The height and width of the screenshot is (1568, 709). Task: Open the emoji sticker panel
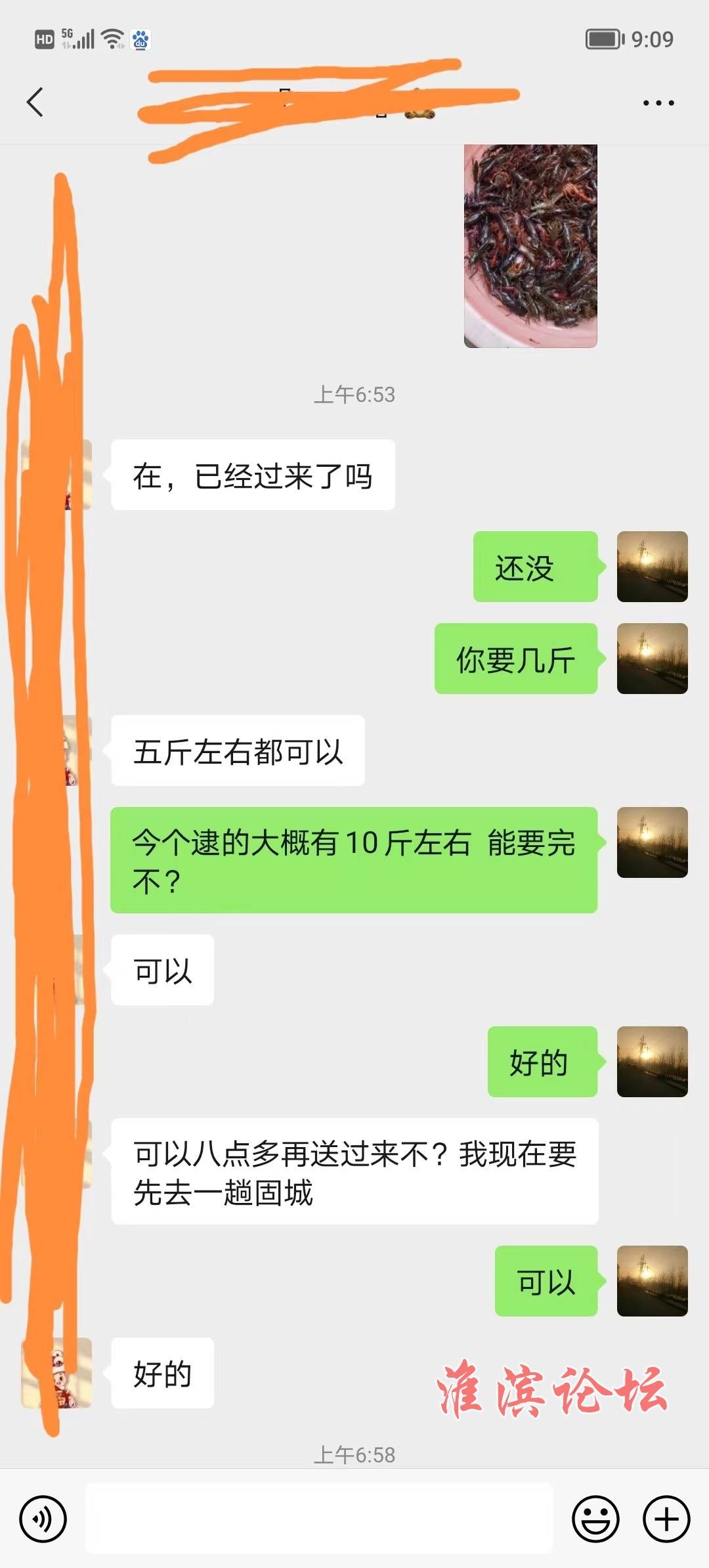click(595, 1519)
